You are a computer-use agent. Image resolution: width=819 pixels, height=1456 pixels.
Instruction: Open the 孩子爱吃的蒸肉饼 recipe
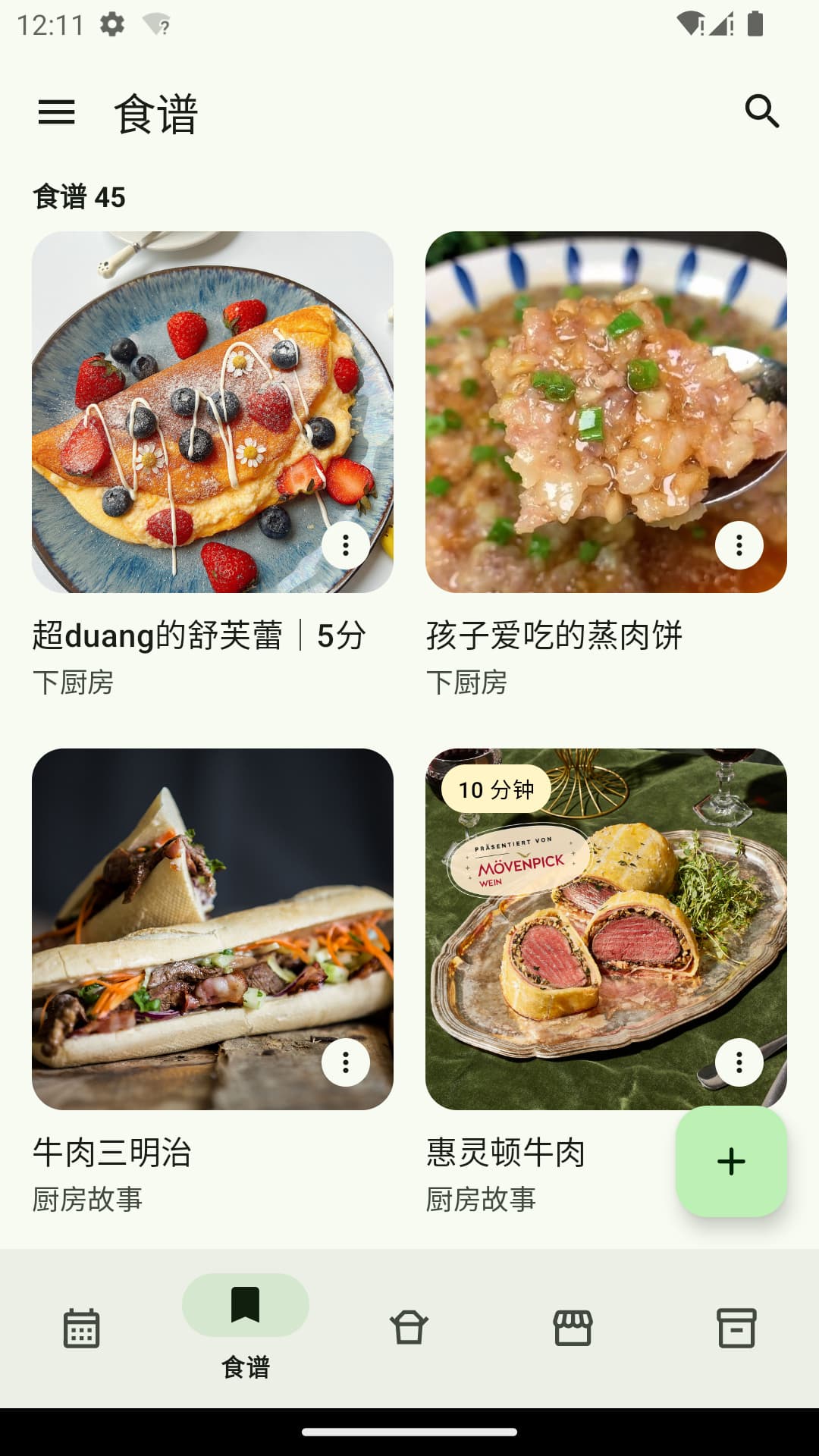(x=557, y=637)
